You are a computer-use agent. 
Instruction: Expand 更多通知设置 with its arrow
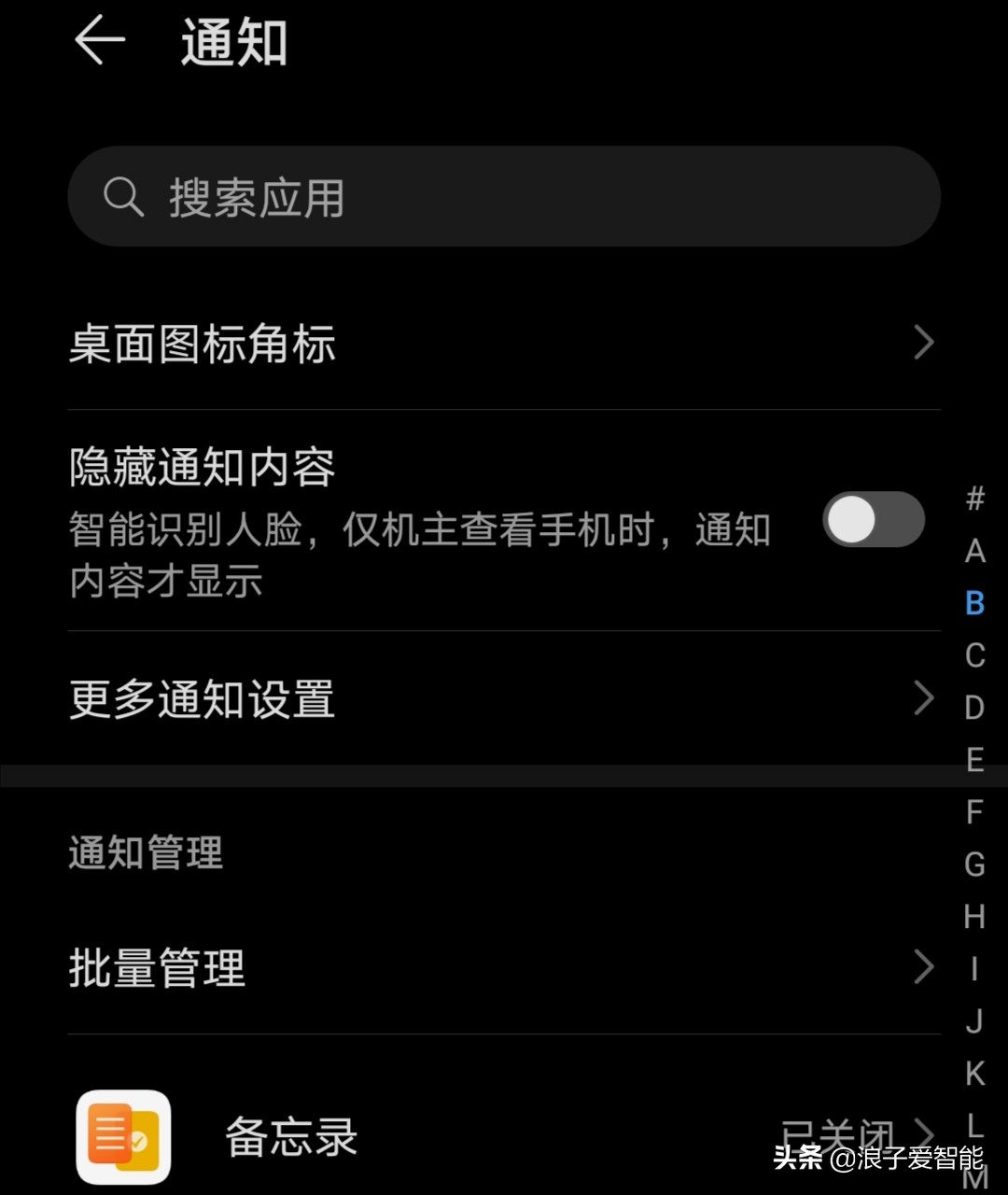923,698
